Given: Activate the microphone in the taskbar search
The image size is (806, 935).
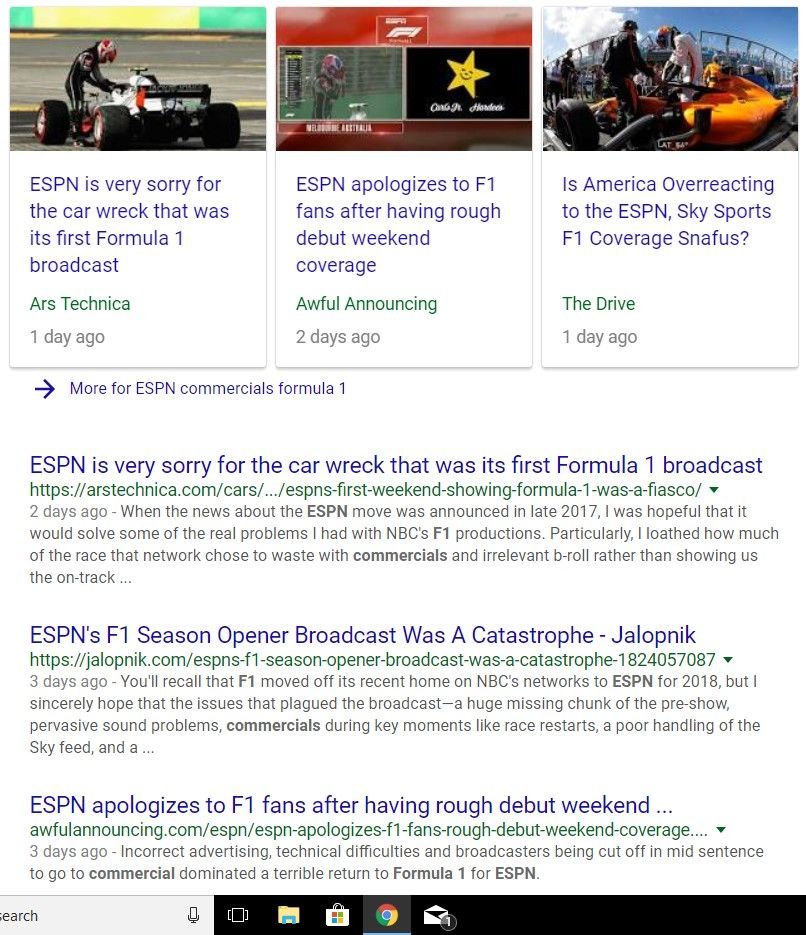Looking at the screenshot, I should [x=193, y=915].
